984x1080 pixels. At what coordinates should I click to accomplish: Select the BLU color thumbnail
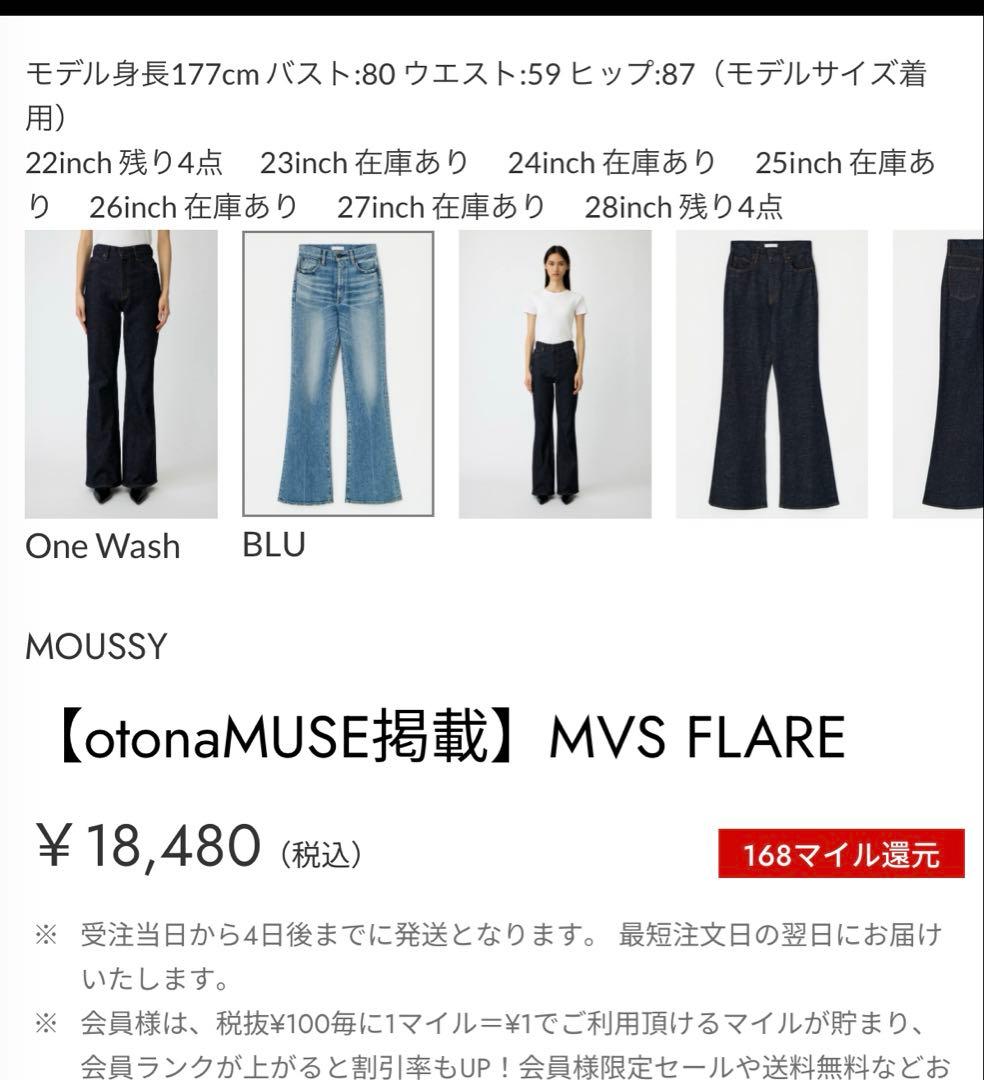click(x=340, y=373)
